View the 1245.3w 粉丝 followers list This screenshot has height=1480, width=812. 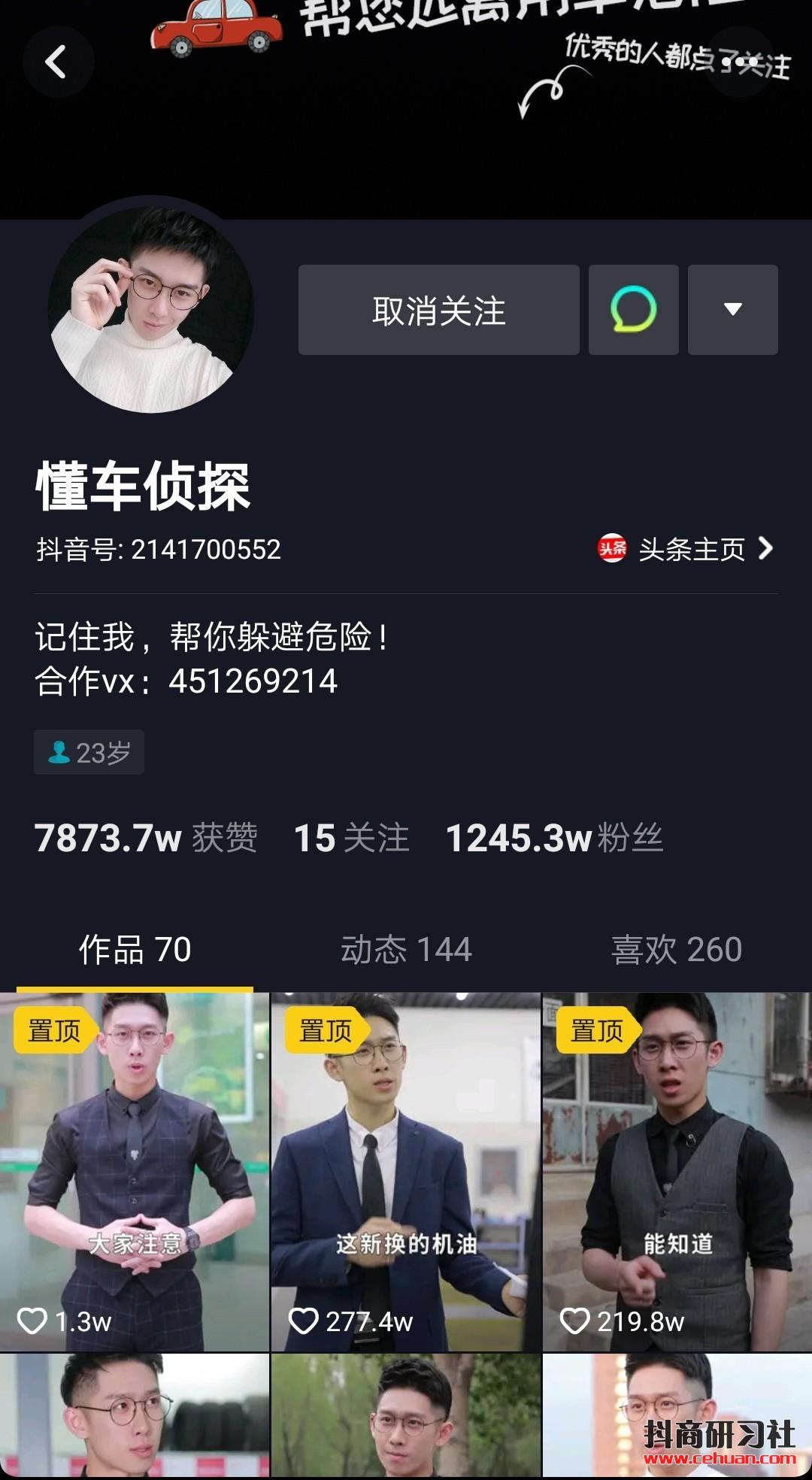coord(554,838)
